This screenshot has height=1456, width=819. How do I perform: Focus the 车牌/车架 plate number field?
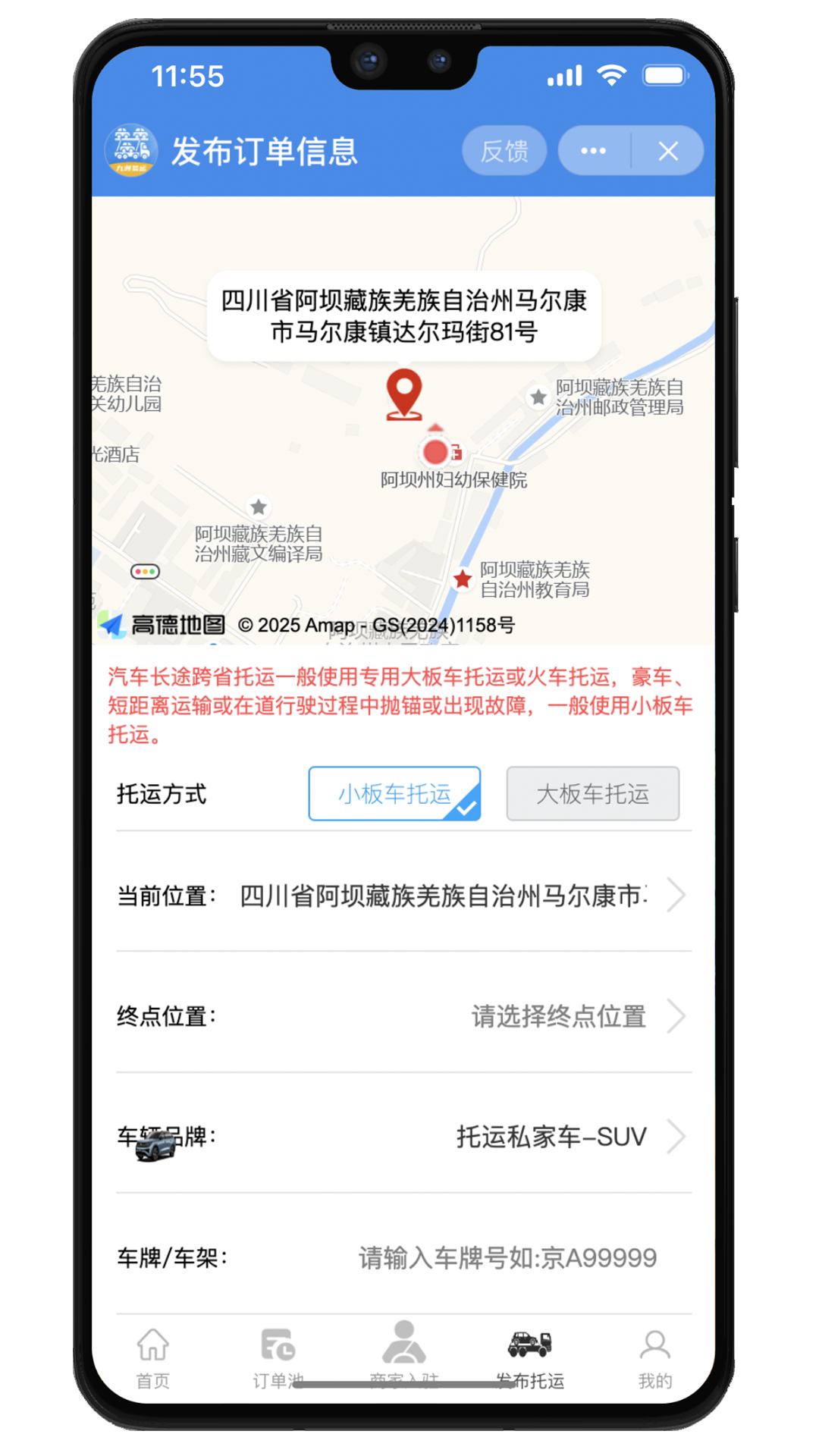[507, 1258]
